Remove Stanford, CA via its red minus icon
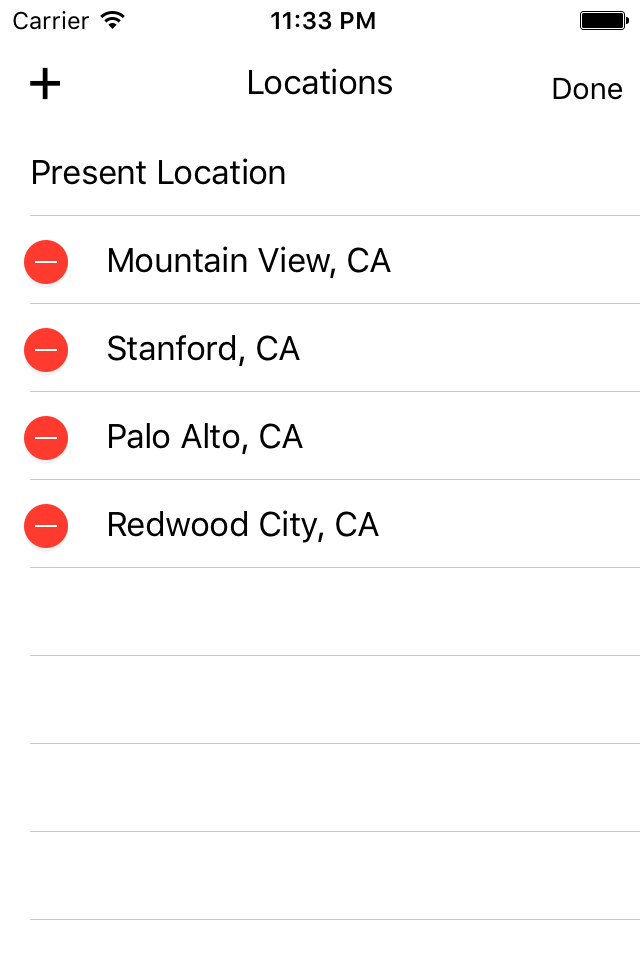The width and height of the screenshot is (640, 960). pyautogui.click(x=46, y=350)
